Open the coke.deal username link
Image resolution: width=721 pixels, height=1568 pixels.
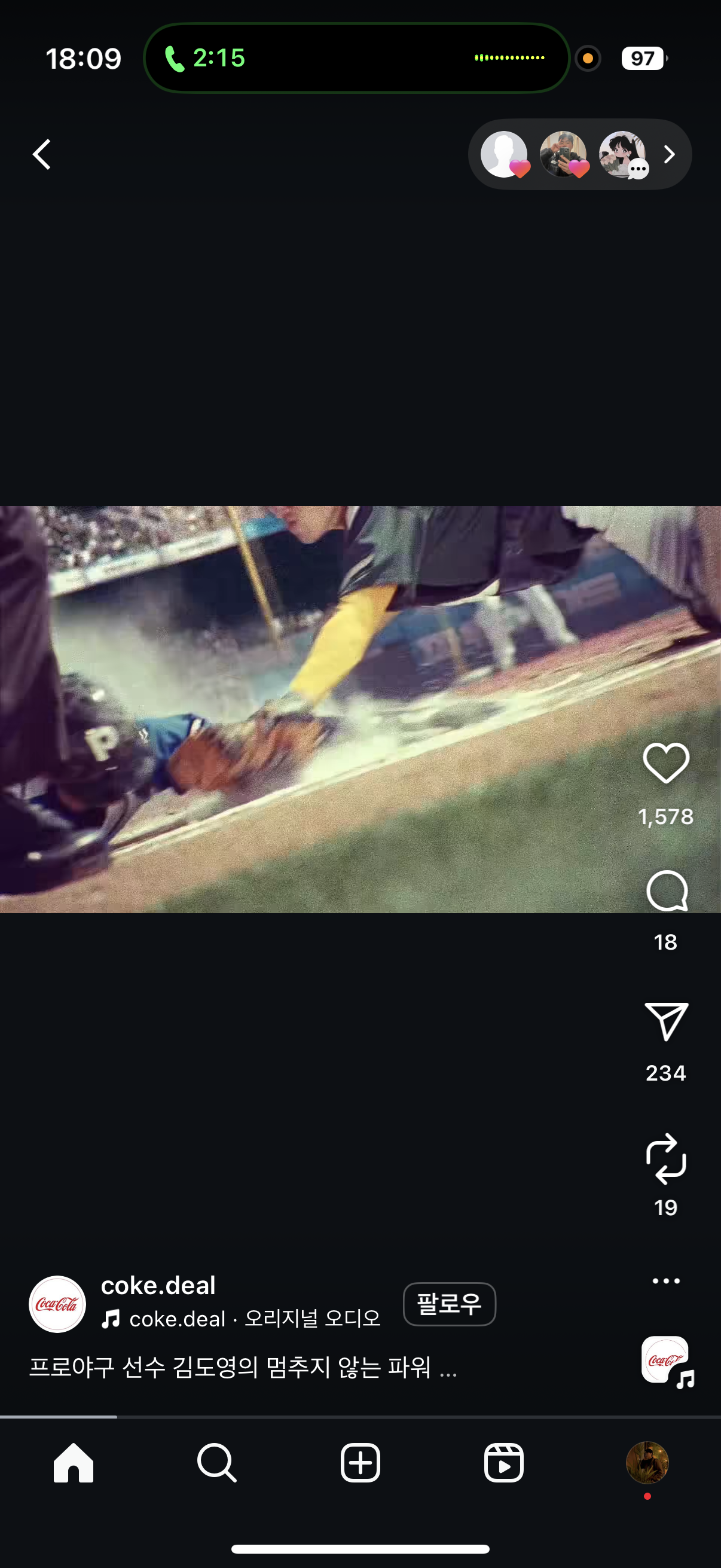click(158, 1285)
